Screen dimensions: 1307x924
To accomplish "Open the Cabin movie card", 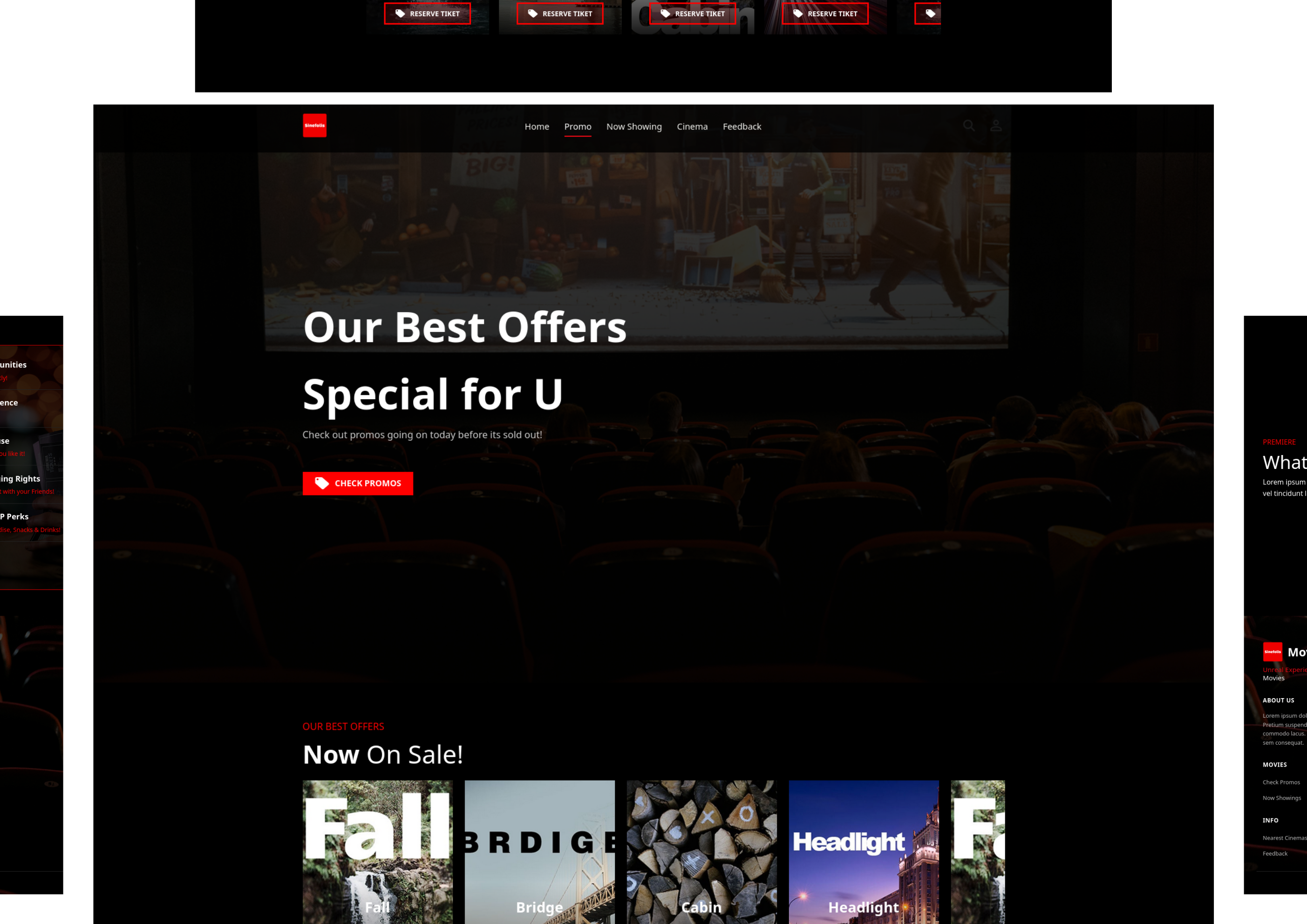I will point(701,851).
